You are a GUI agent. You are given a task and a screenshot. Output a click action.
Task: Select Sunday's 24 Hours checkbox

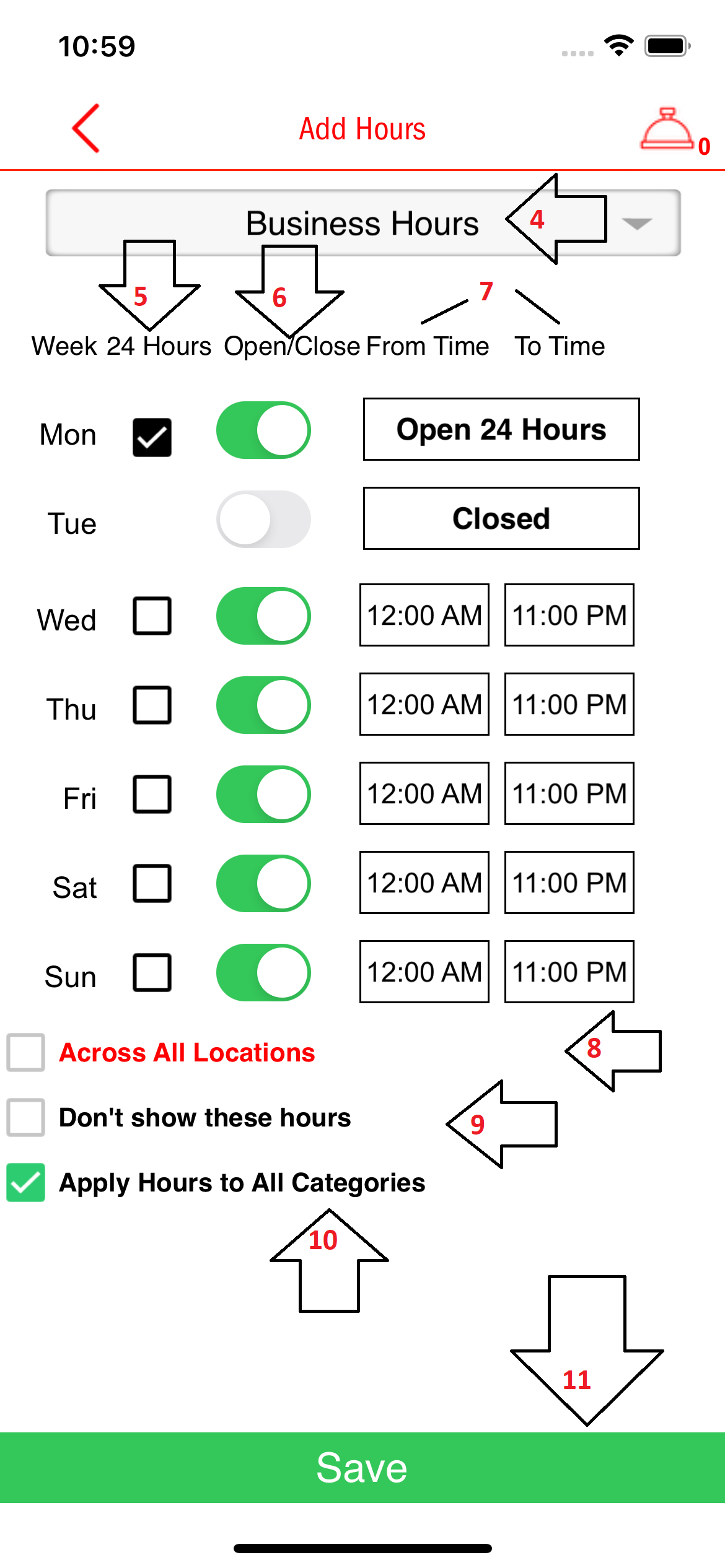(x=152, y=973)
